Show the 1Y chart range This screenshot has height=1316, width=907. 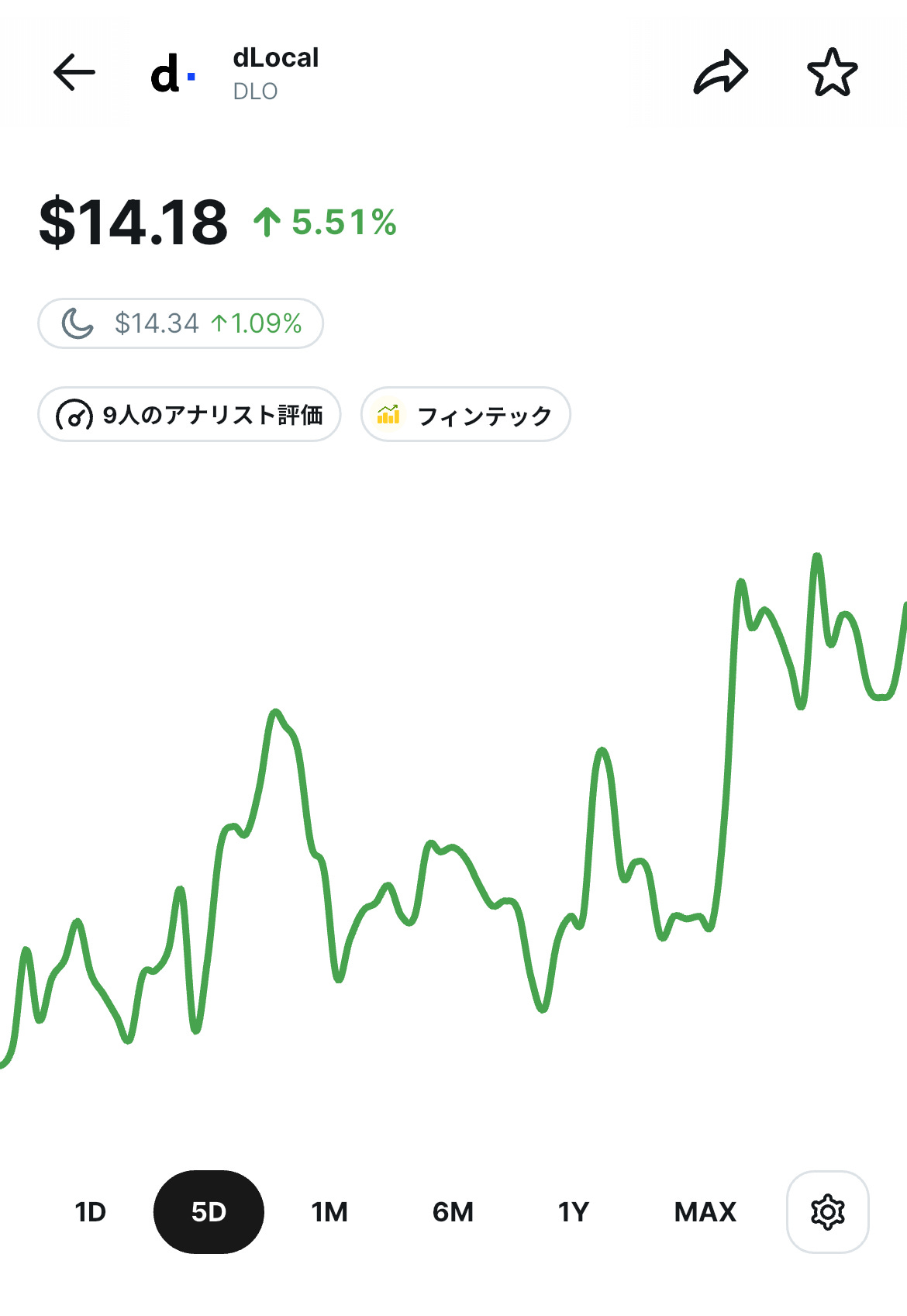[x=574, y=1211]
